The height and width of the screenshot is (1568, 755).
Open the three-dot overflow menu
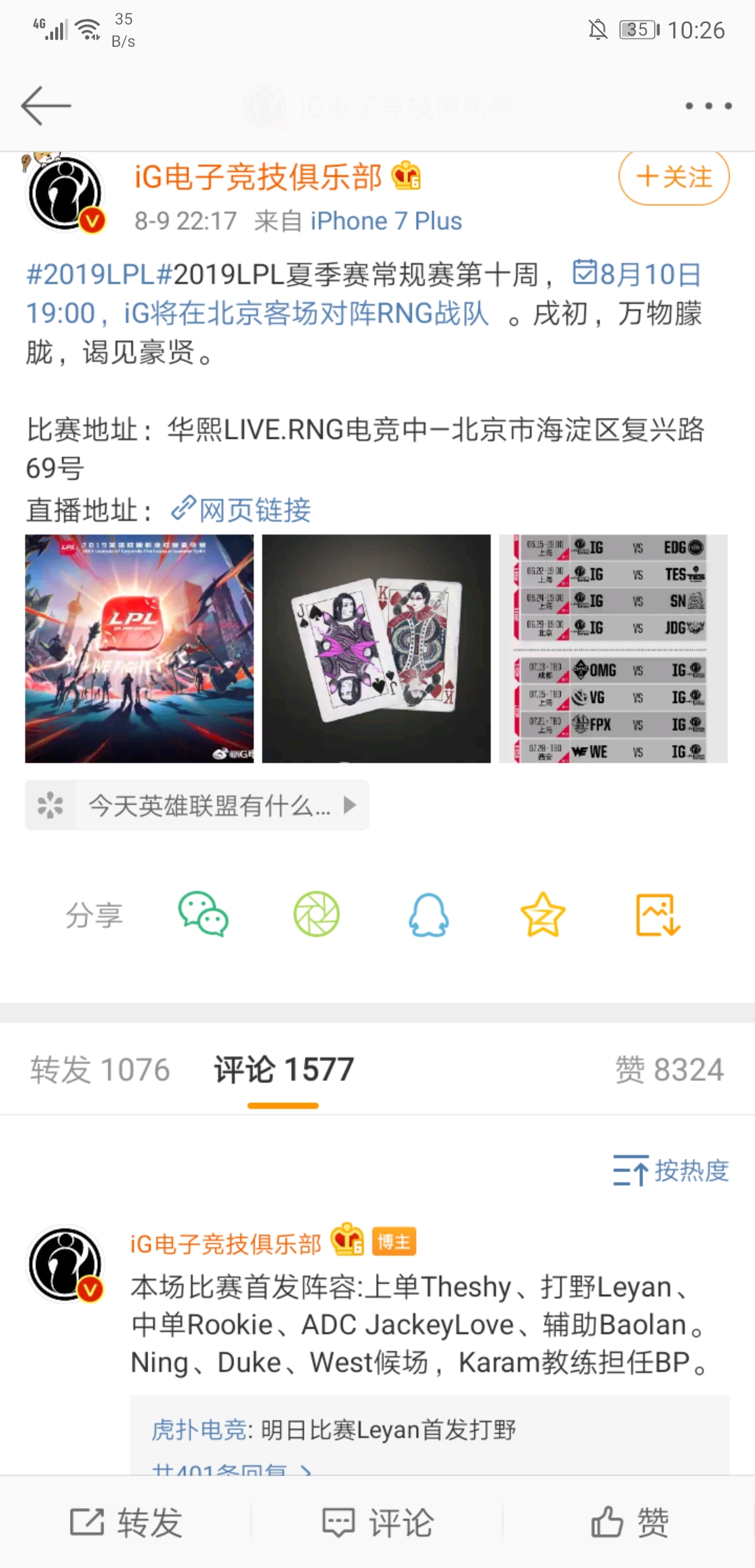(x=707, y=106)
